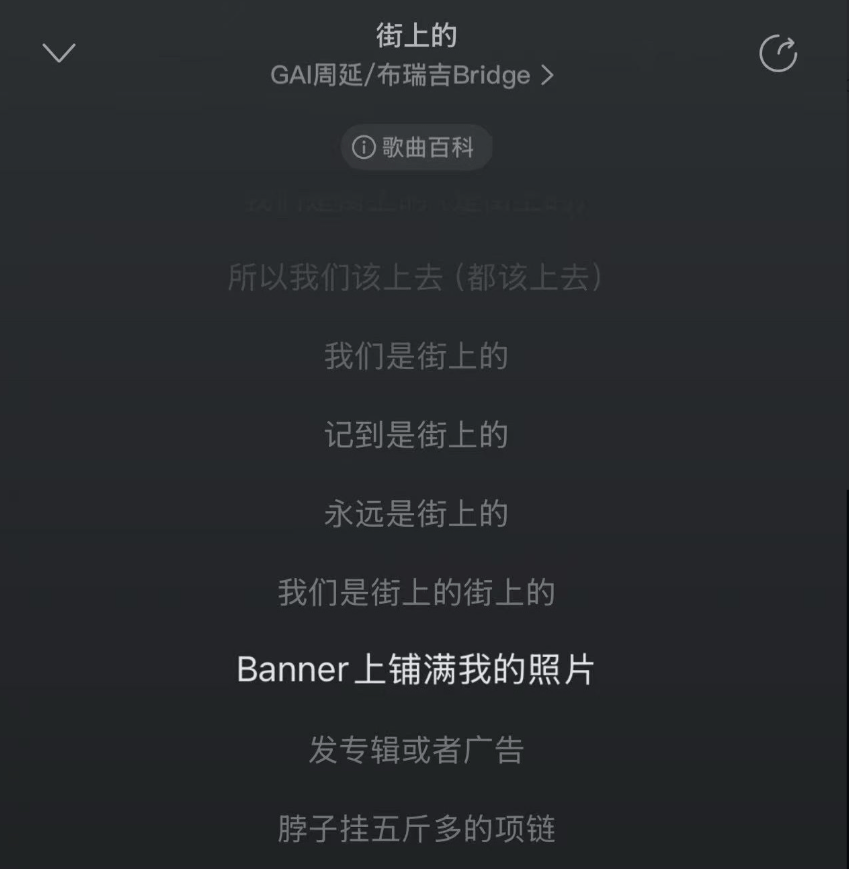Collapse the lyrics player with the down arrow
This screenshot has height=869, width=849.
[59, 53]
